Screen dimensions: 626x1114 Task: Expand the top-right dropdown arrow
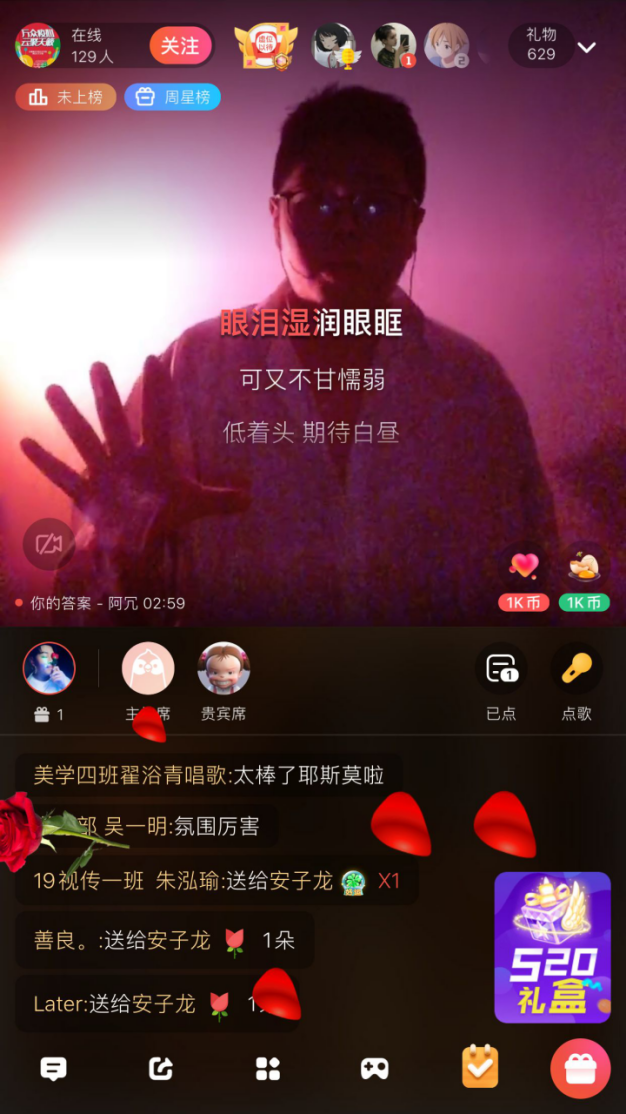tap(587, 47)
